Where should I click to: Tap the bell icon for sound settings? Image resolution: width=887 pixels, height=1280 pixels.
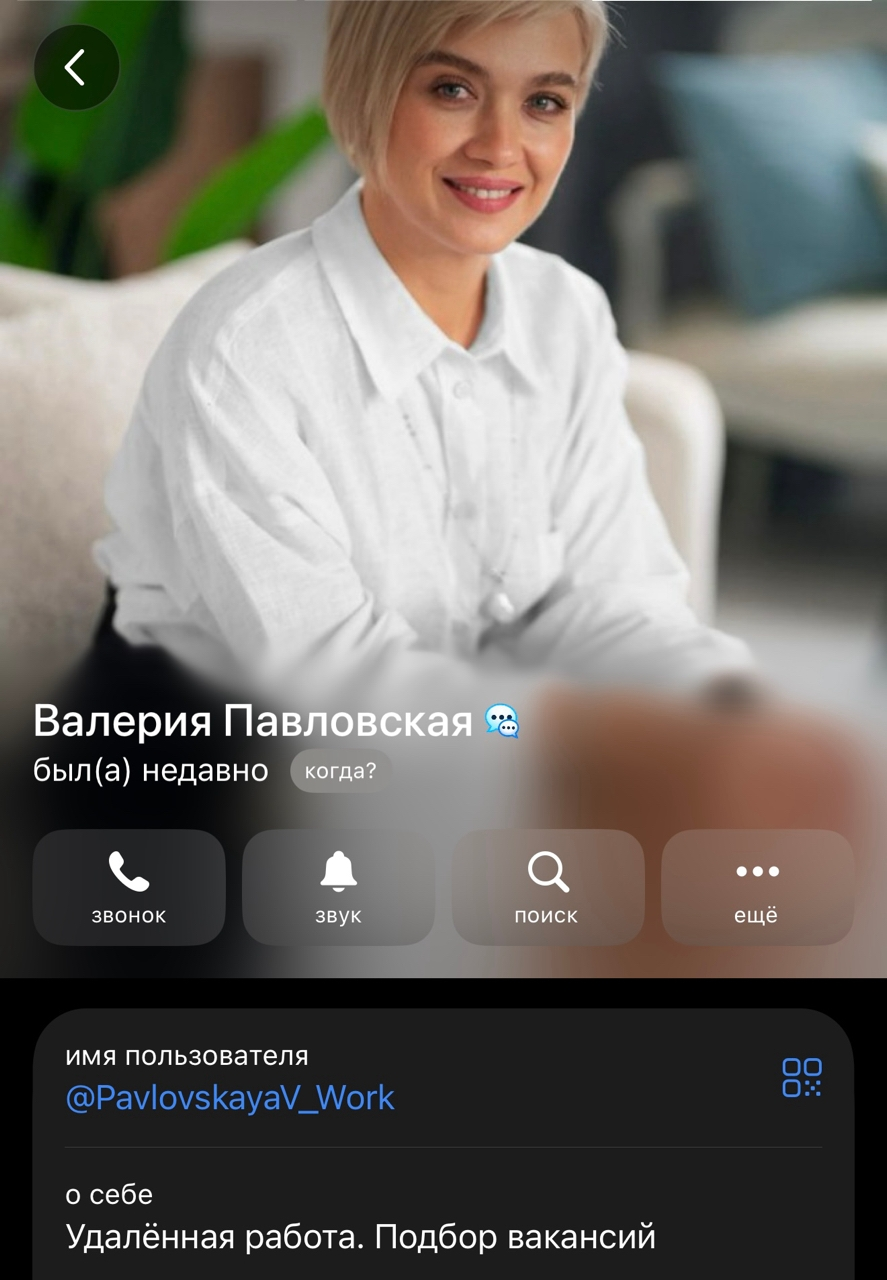(338, 872)
